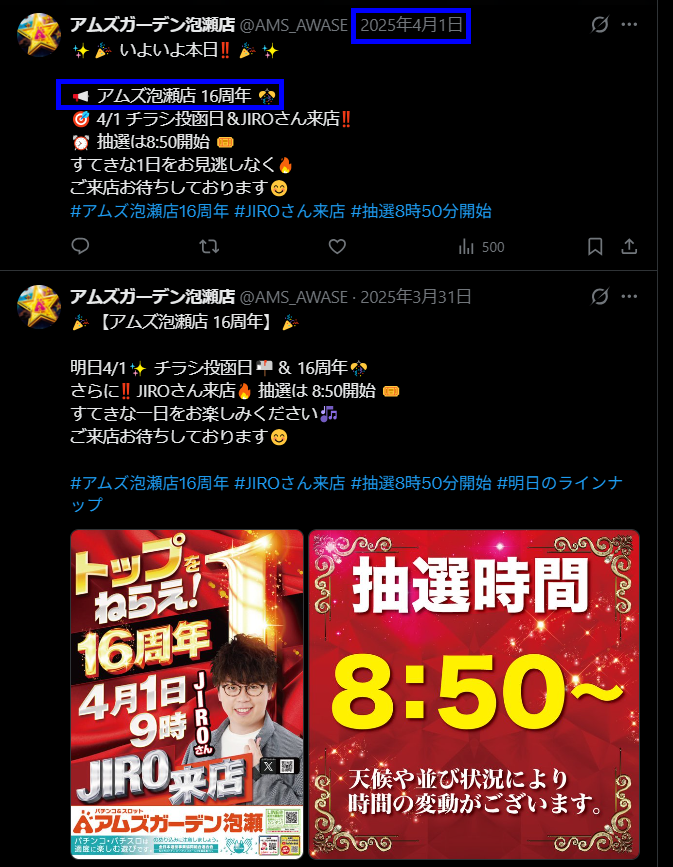Bookmark the April 1 post

pyautogui.click(x=595, y=246)
